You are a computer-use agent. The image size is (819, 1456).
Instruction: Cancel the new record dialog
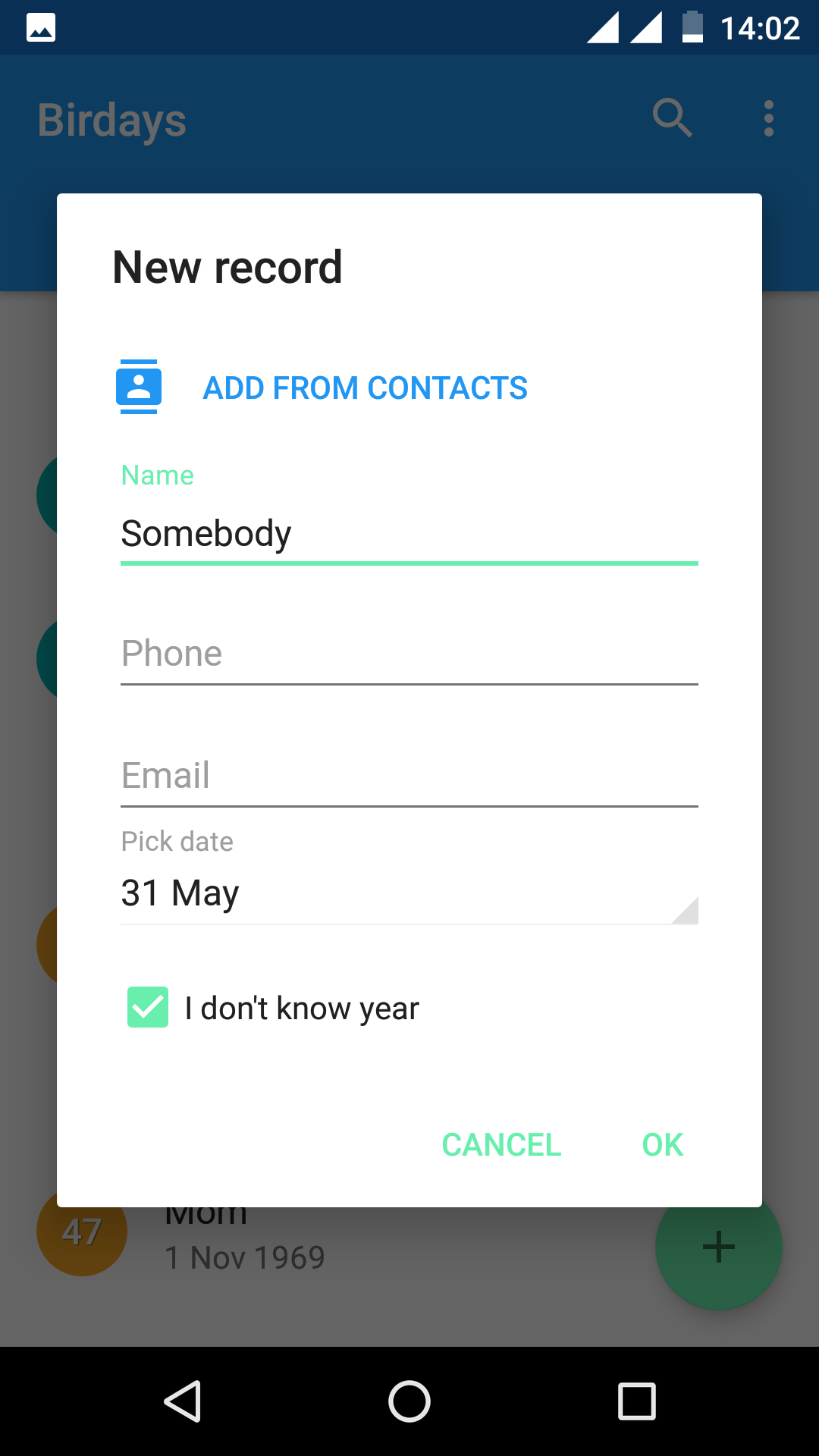click(x=501, y=1144)
